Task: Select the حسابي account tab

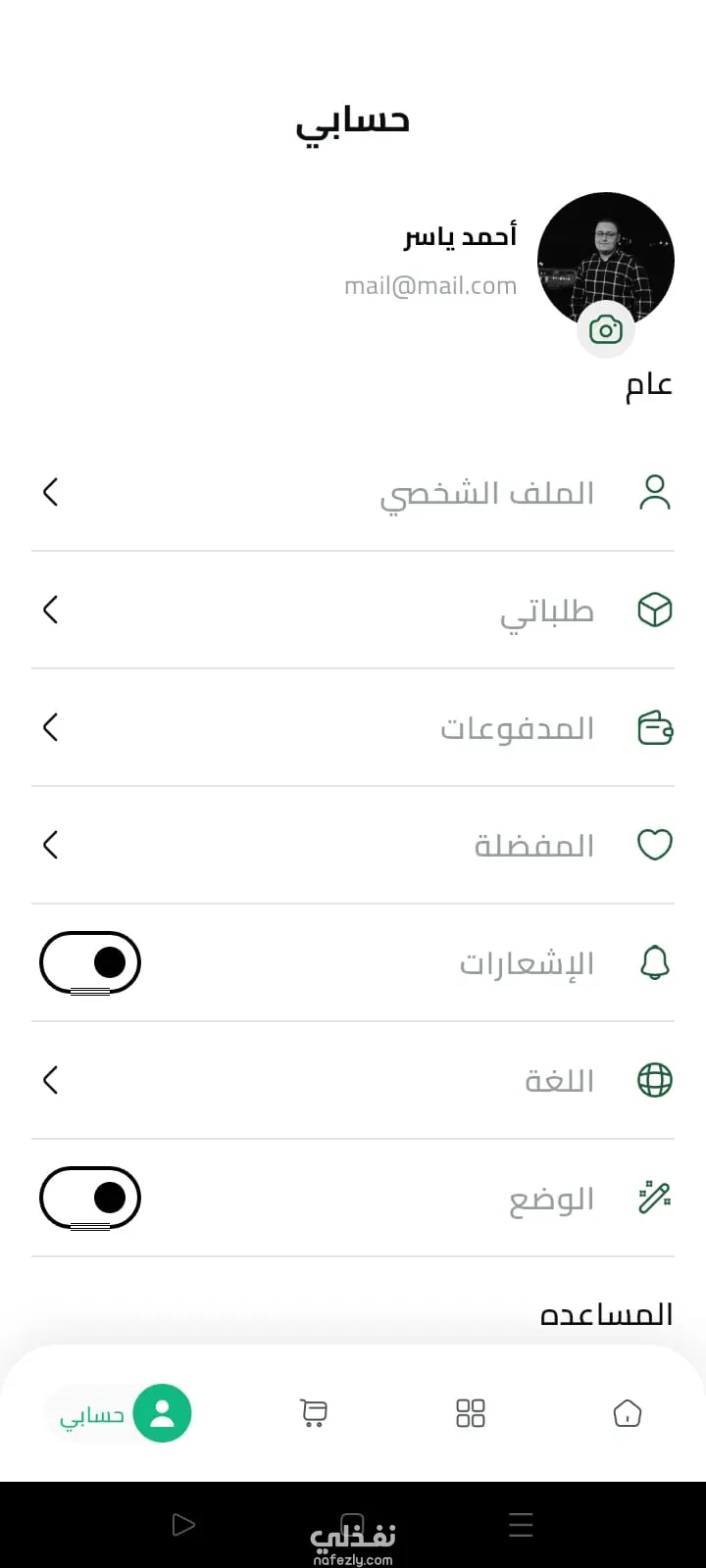Action: coord(120,1413)
